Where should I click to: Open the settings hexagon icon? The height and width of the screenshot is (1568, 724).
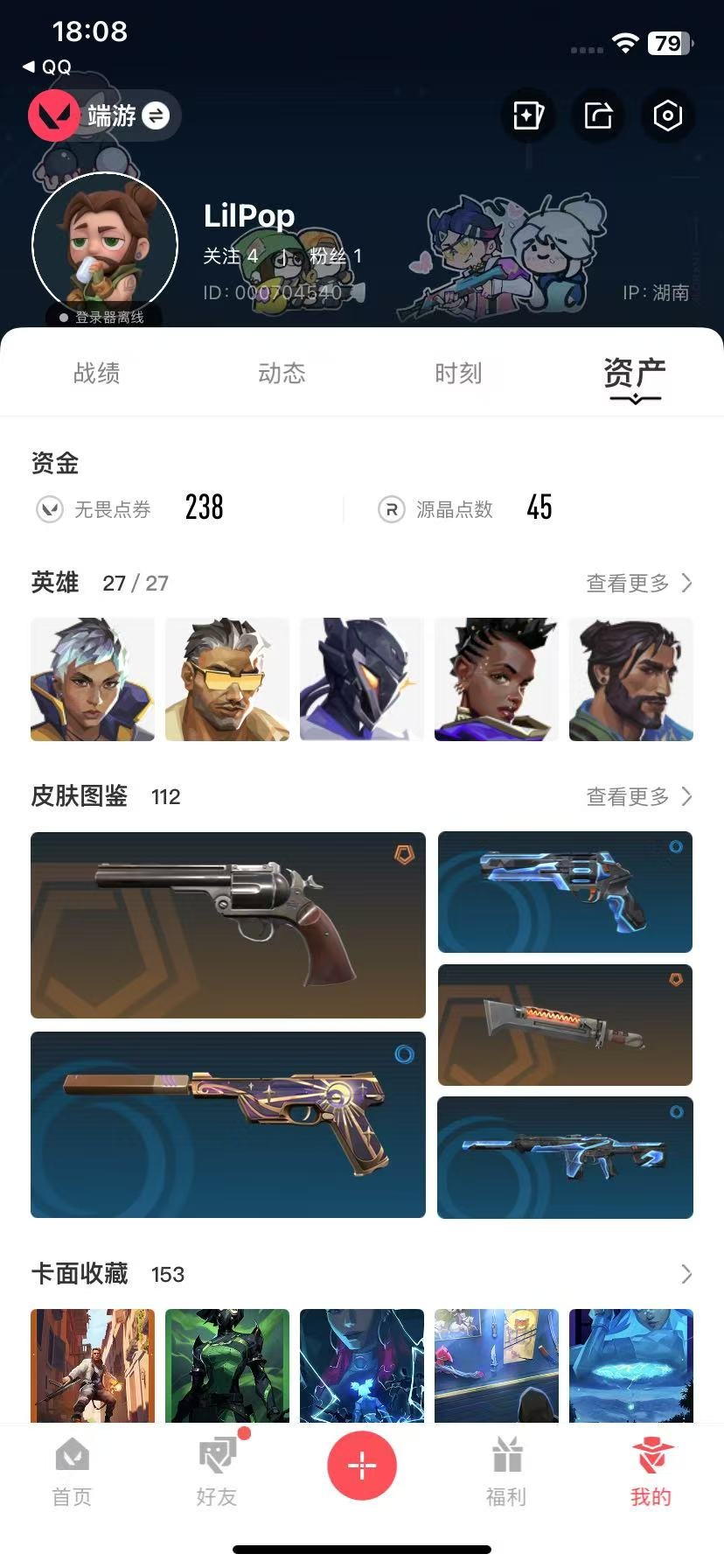[667, 115]
